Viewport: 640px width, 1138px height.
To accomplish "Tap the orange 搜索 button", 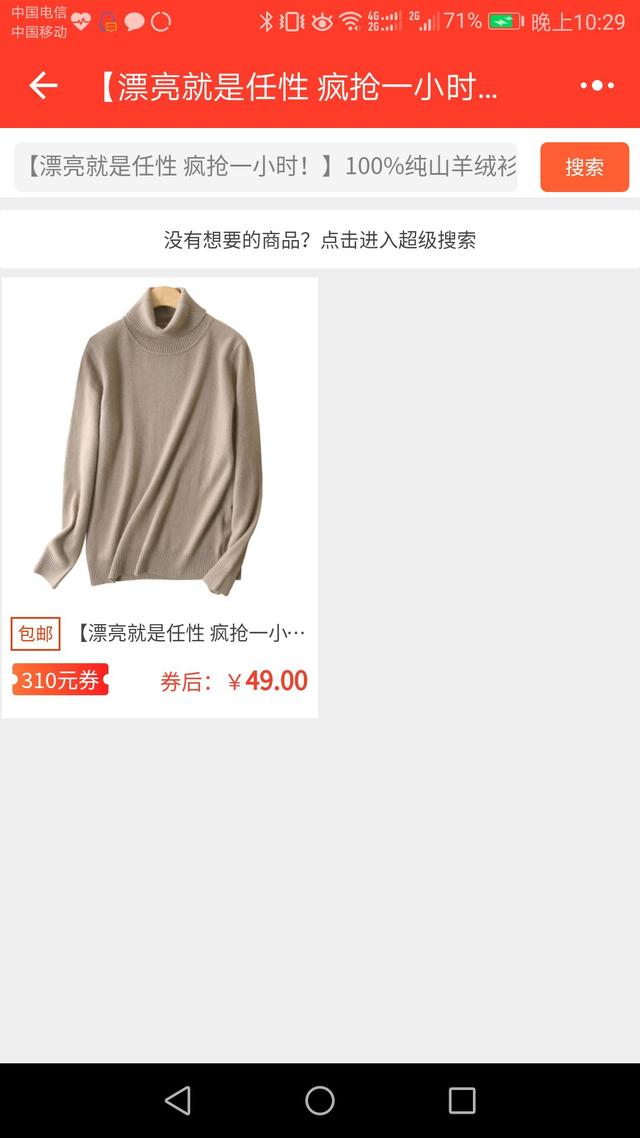I will tap(584, 167).
